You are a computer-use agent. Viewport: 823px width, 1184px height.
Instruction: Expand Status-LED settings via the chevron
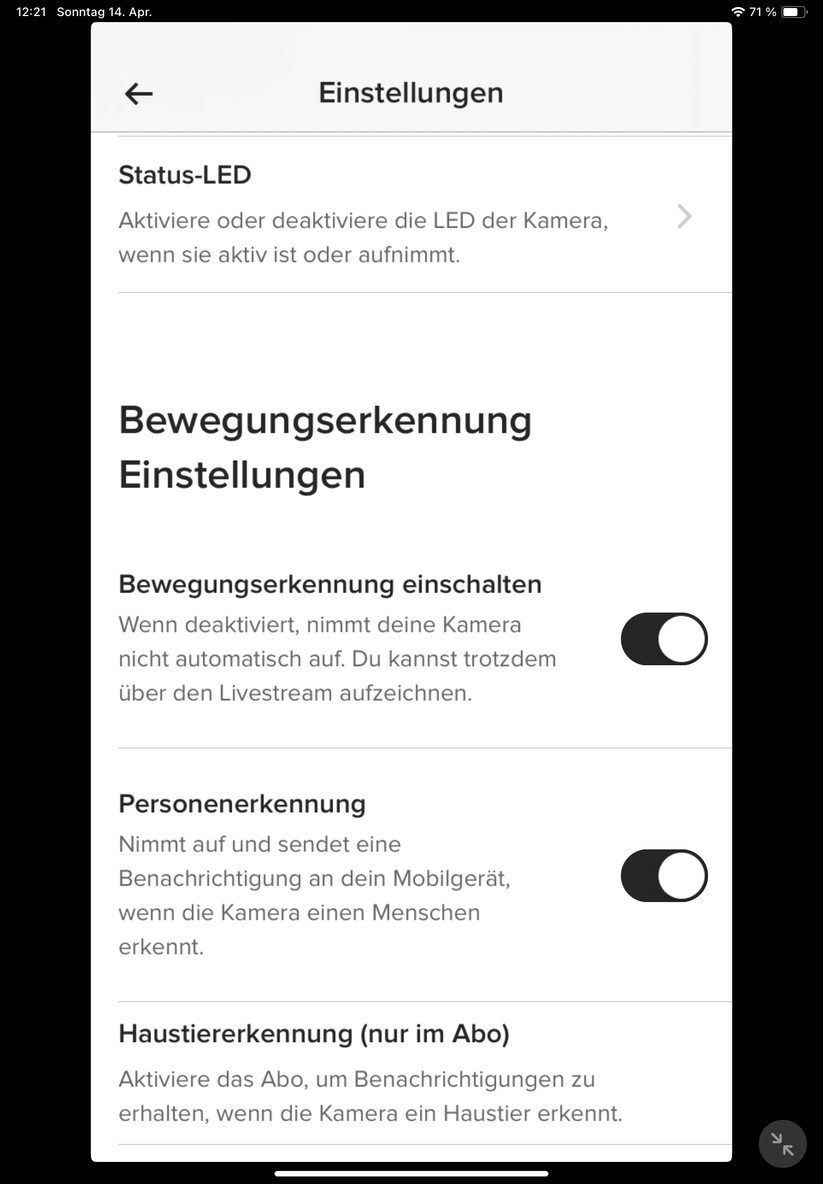click(x=684, y=216)
